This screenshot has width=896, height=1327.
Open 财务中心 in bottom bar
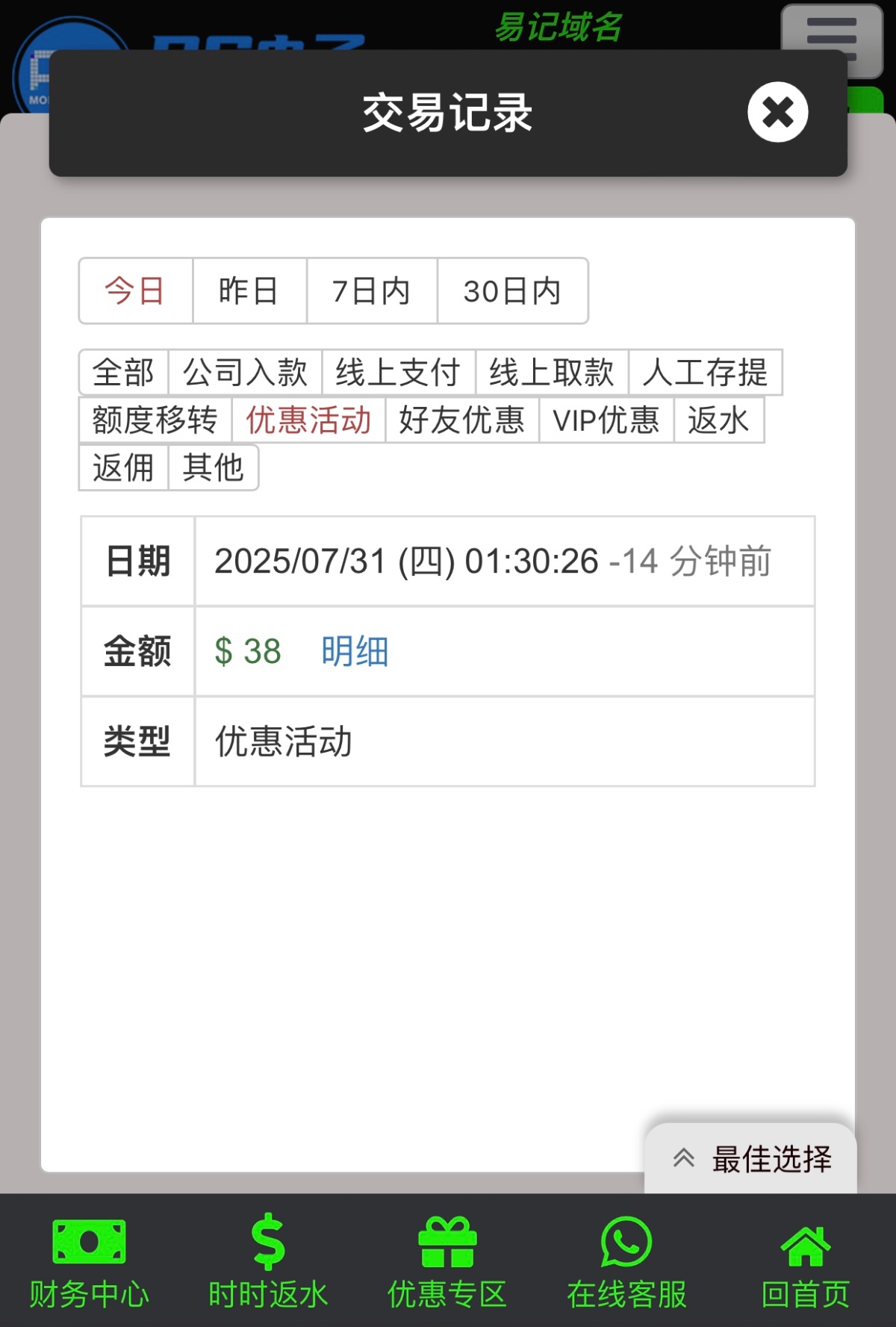click(89, 1262)
